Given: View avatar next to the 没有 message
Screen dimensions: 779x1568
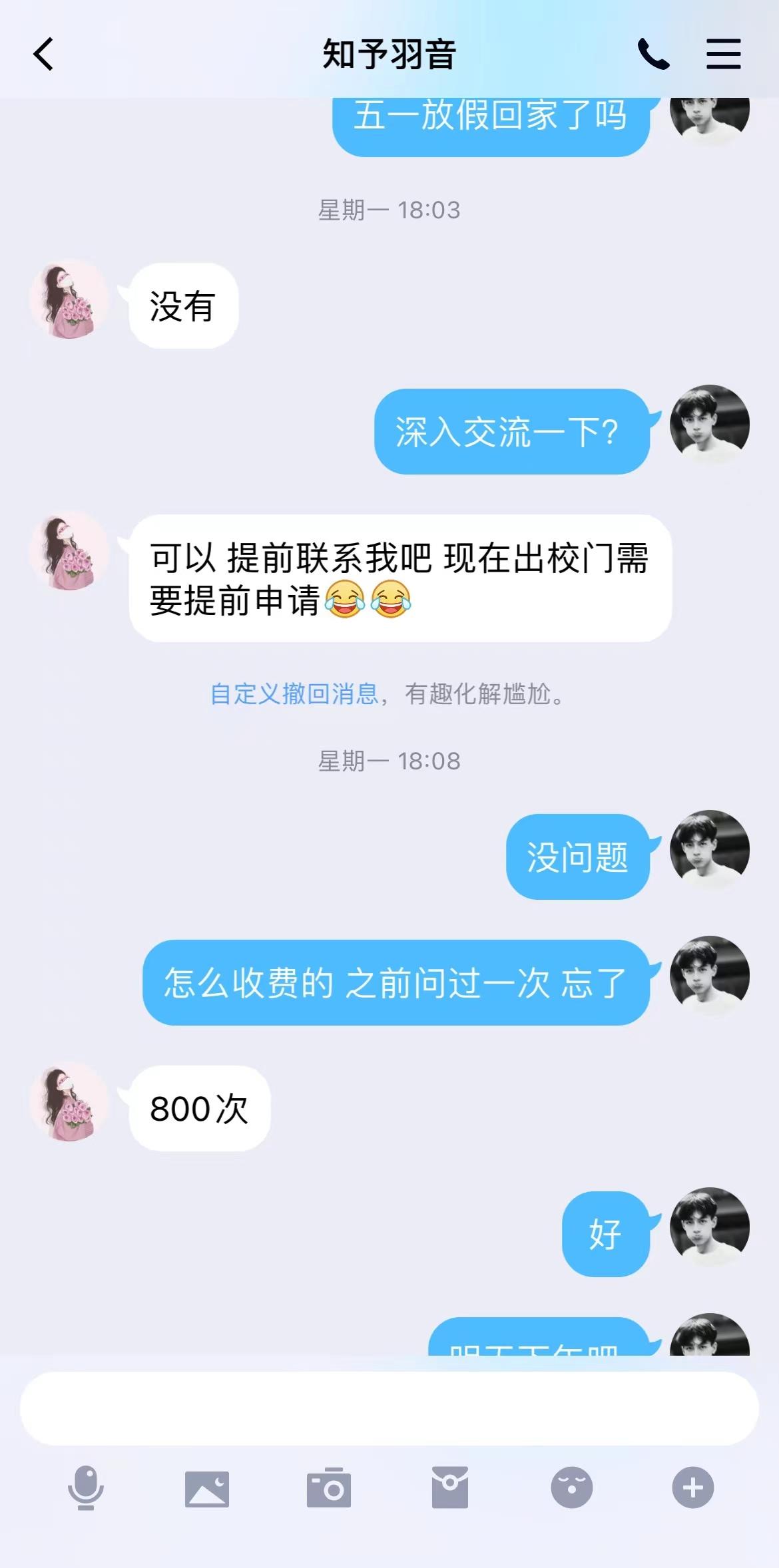Looking at the screenshot, I should (x=69, y=299).
